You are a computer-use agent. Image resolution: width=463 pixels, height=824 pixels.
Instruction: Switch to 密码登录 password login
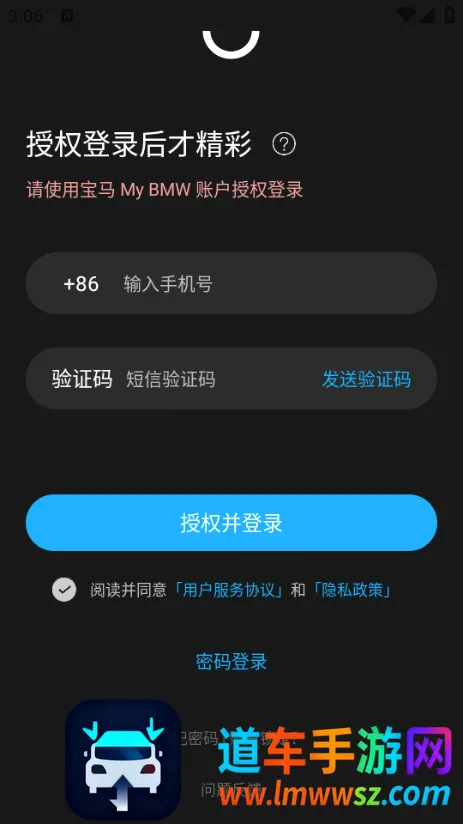pos(231,661)
